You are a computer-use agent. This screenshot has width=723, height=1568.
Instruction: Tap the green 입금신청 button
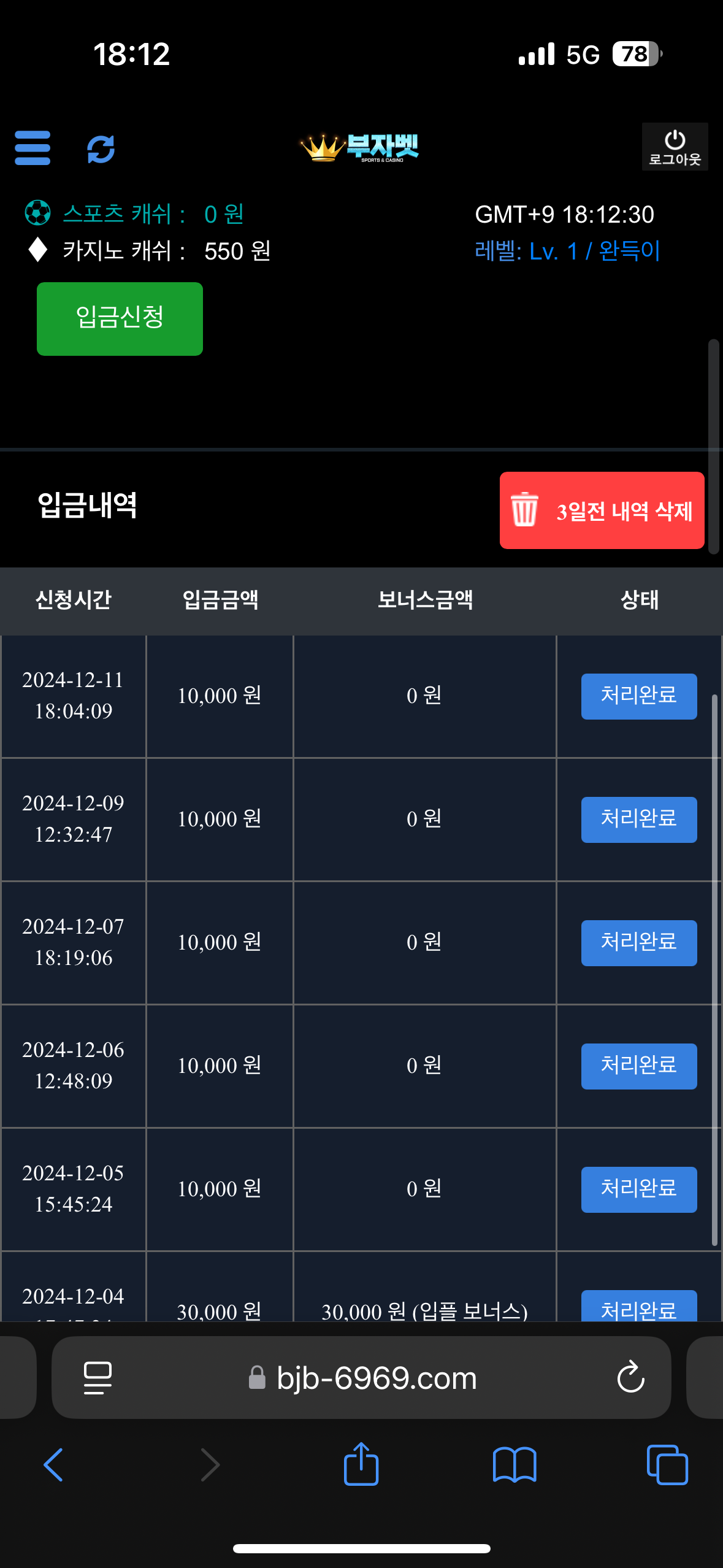tap(120, 318)
